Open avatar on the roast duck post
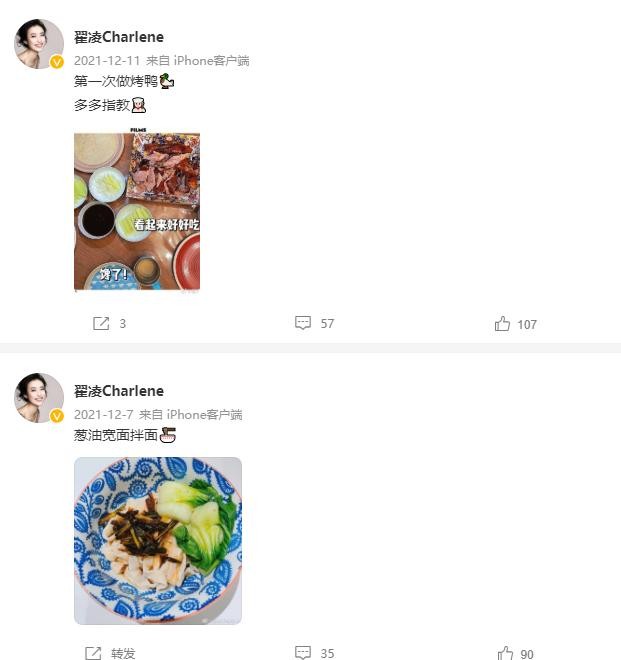The image size is (621, 660). (39, 45)
